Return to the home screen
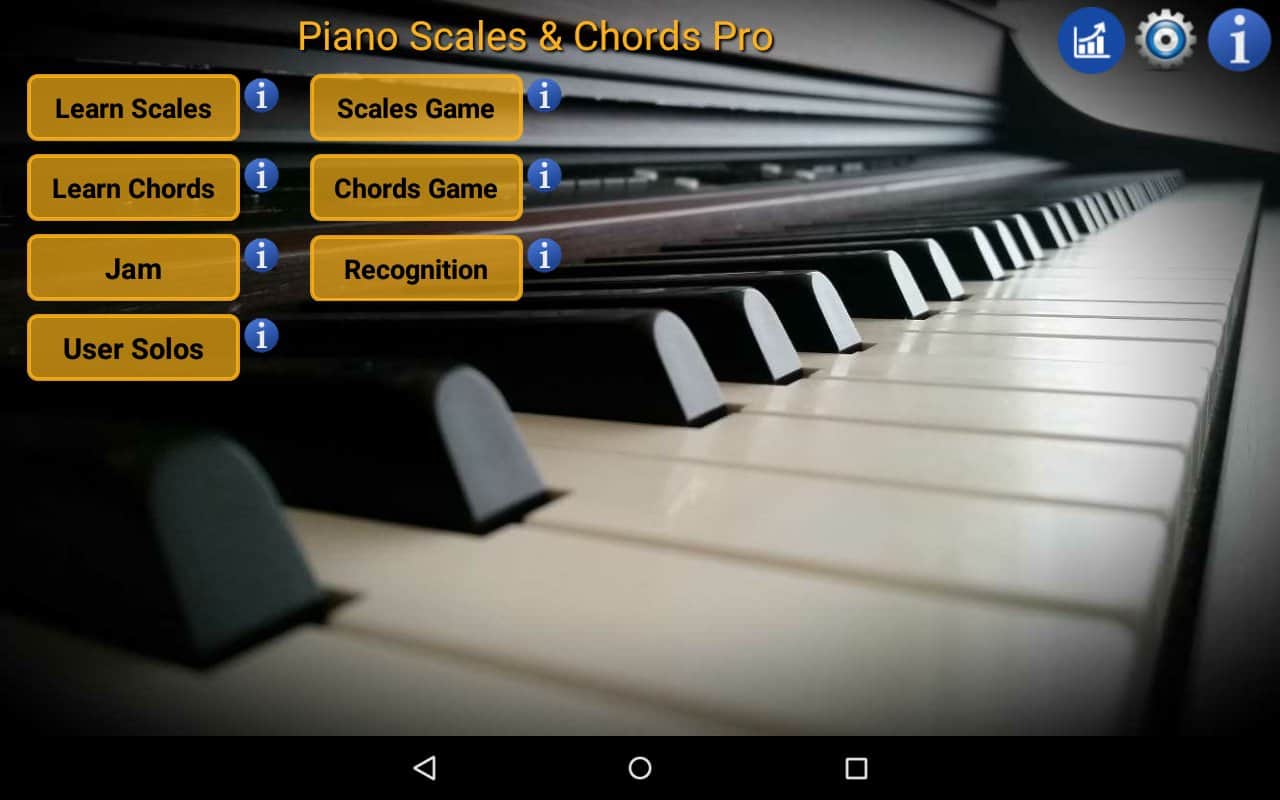The height and width of the screenshot is (800, 1280). [x=640, y=768]
